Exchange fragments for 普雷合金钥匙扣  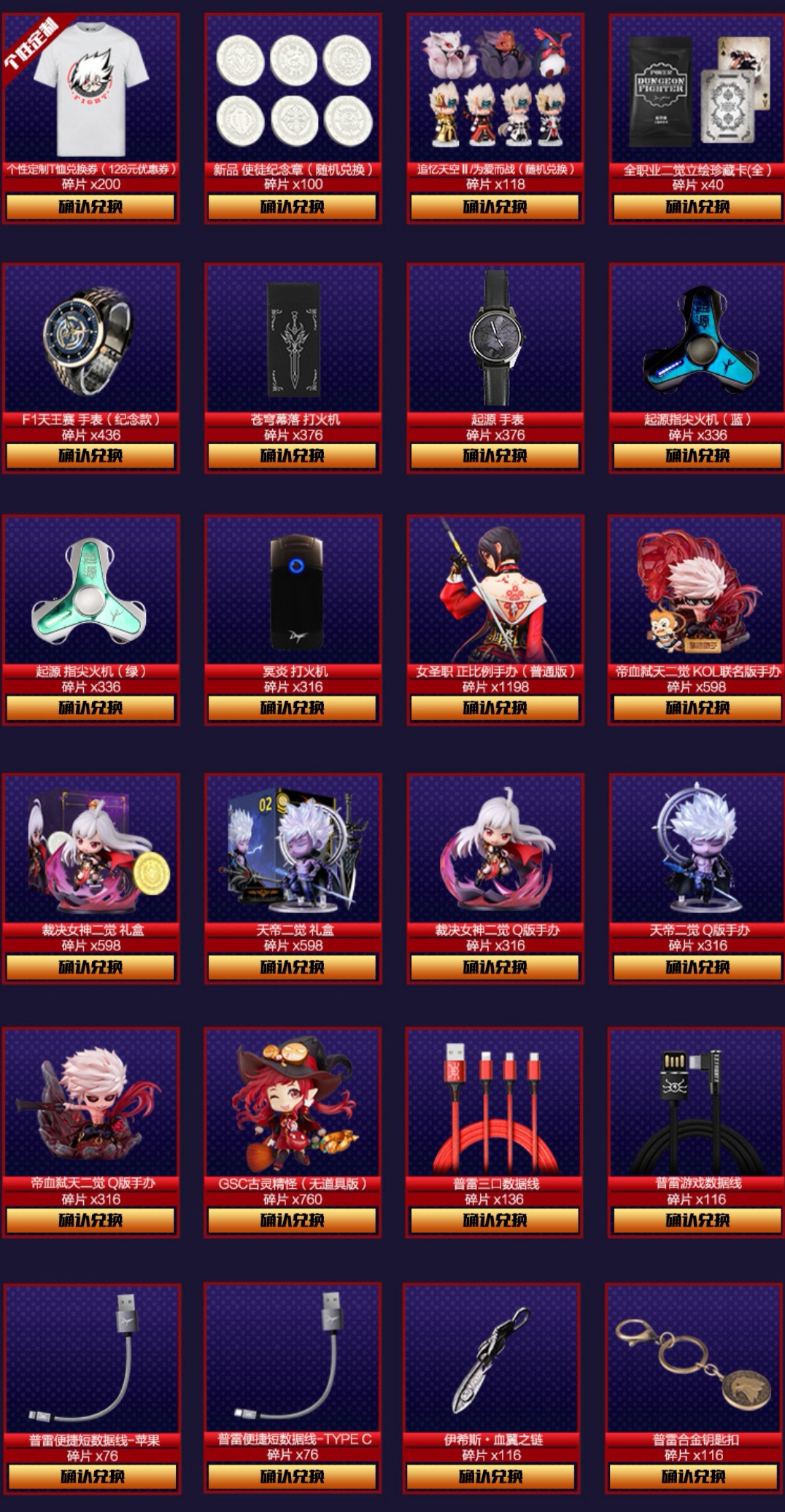[x=693, y=1476]
